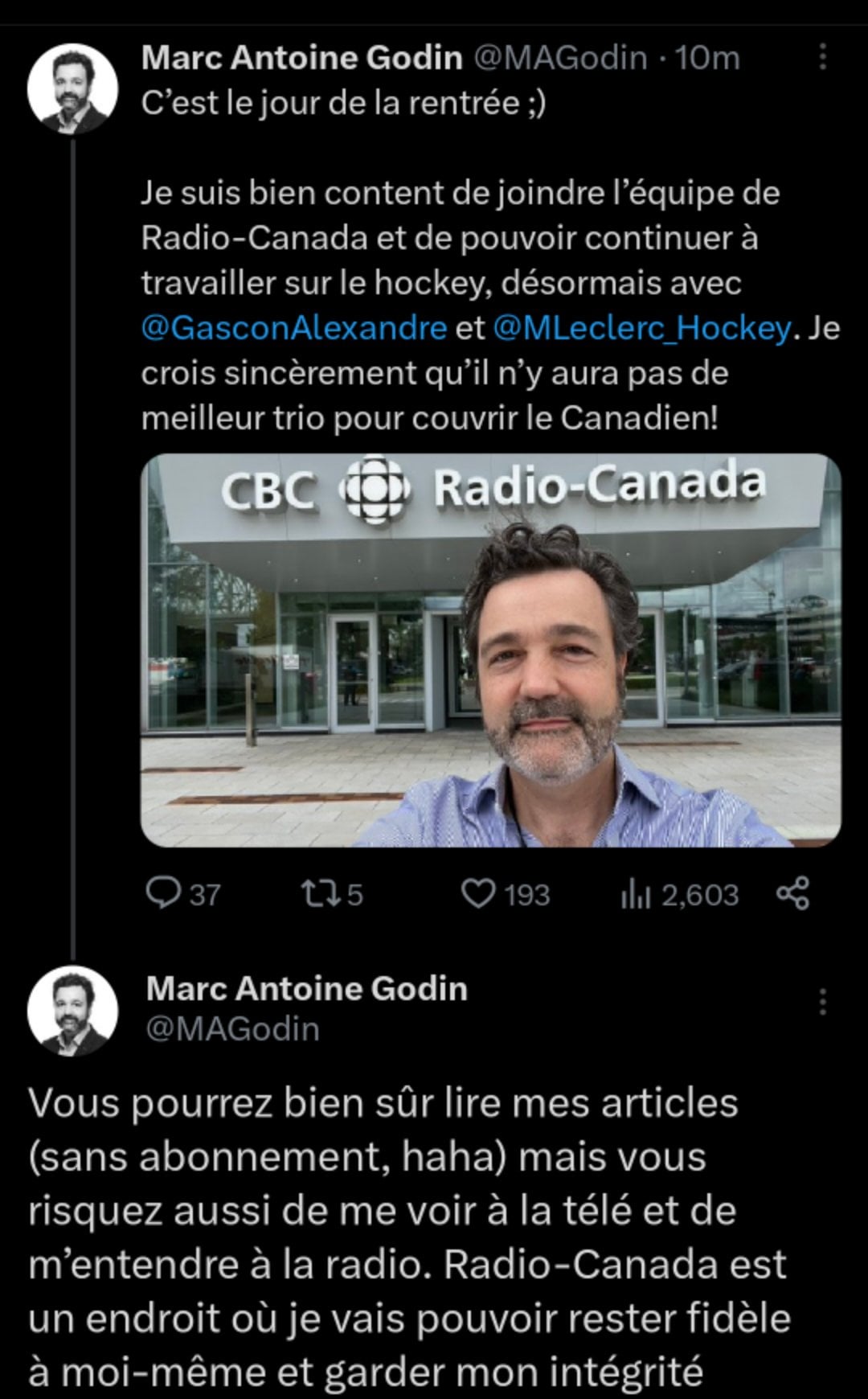Open overflow menu on the 10m tweet
868x1399 pixels.
pyautogui.click(x=822, y=57)
